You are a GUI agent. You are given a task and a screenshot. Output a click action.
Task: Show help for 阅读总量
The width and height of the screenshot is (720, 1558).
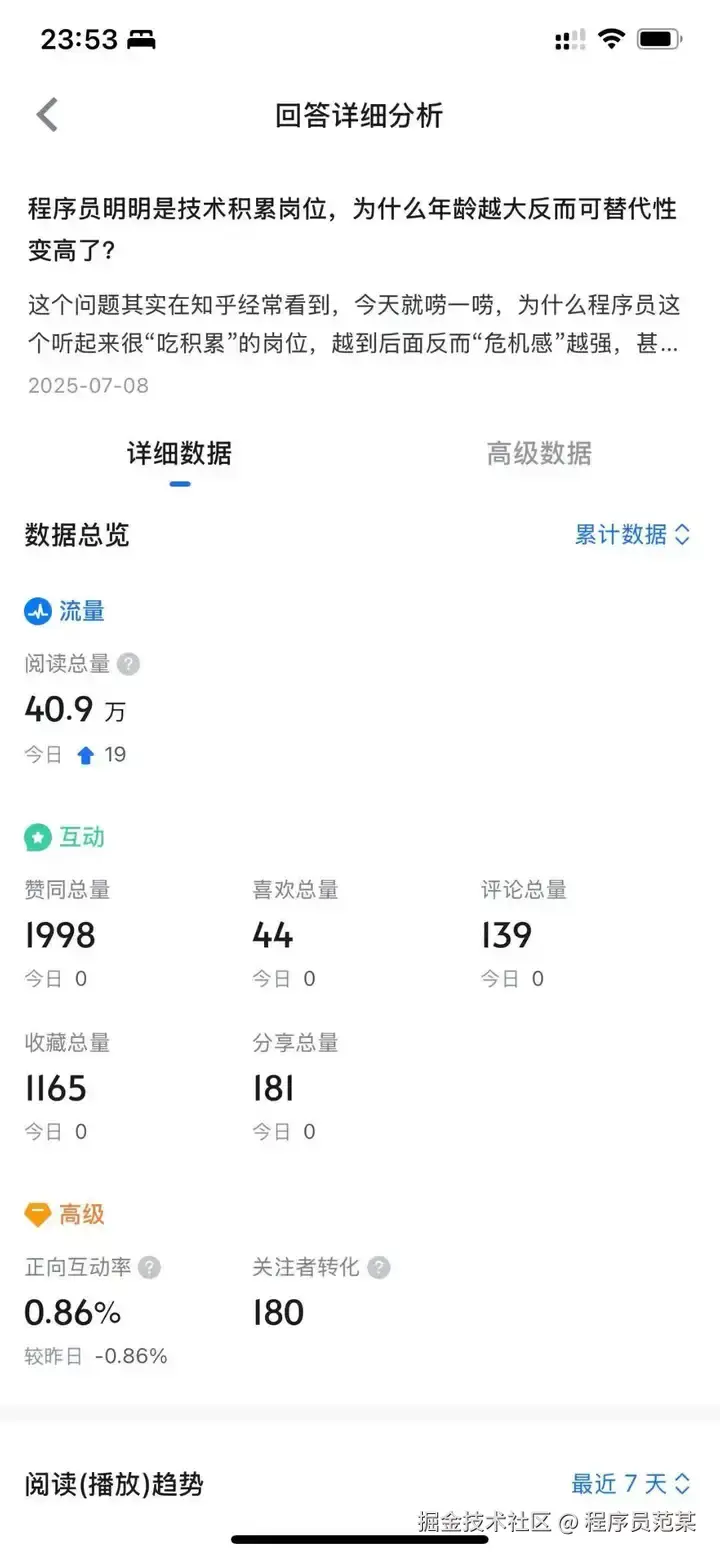point(128,664)
